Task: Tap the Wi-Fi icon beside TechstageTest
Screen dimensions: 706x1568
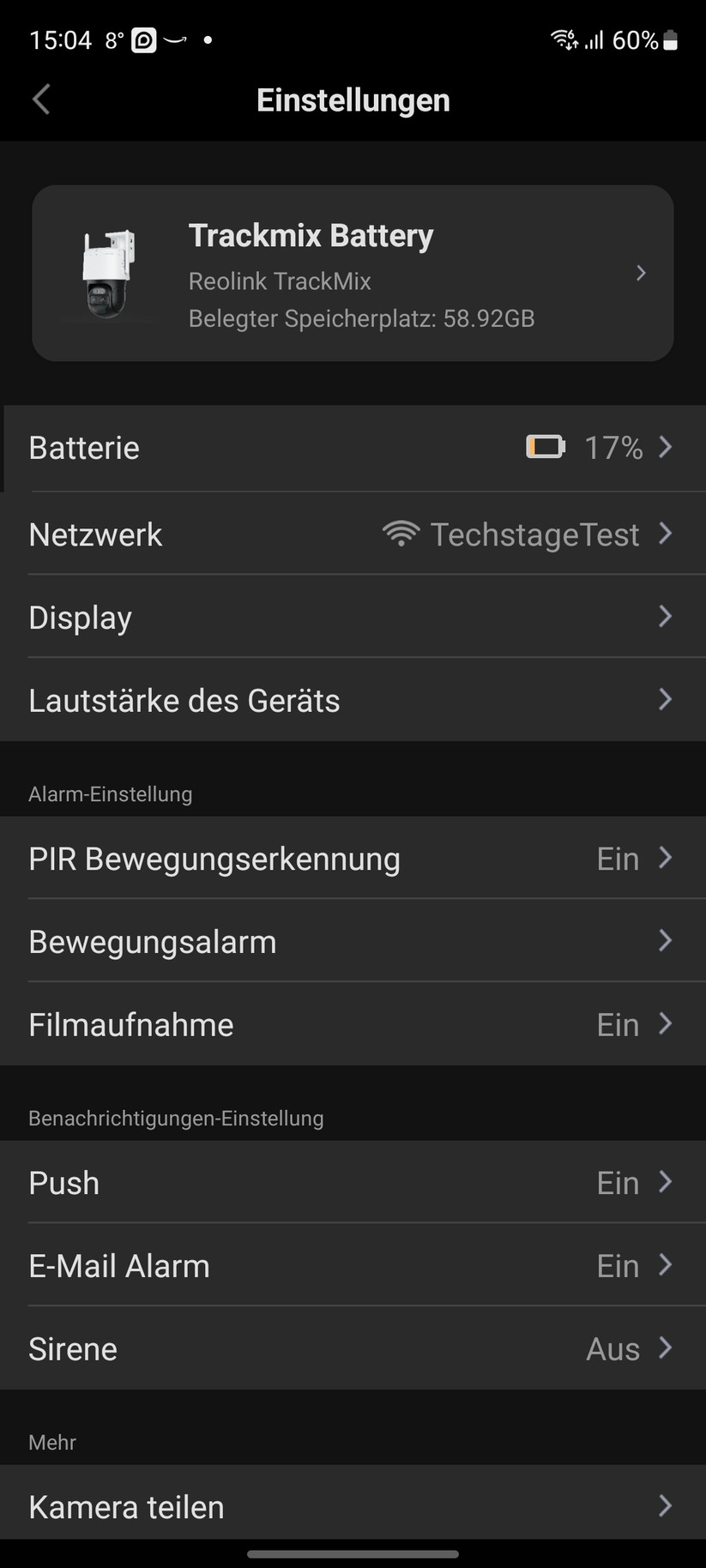Action: 400,534
